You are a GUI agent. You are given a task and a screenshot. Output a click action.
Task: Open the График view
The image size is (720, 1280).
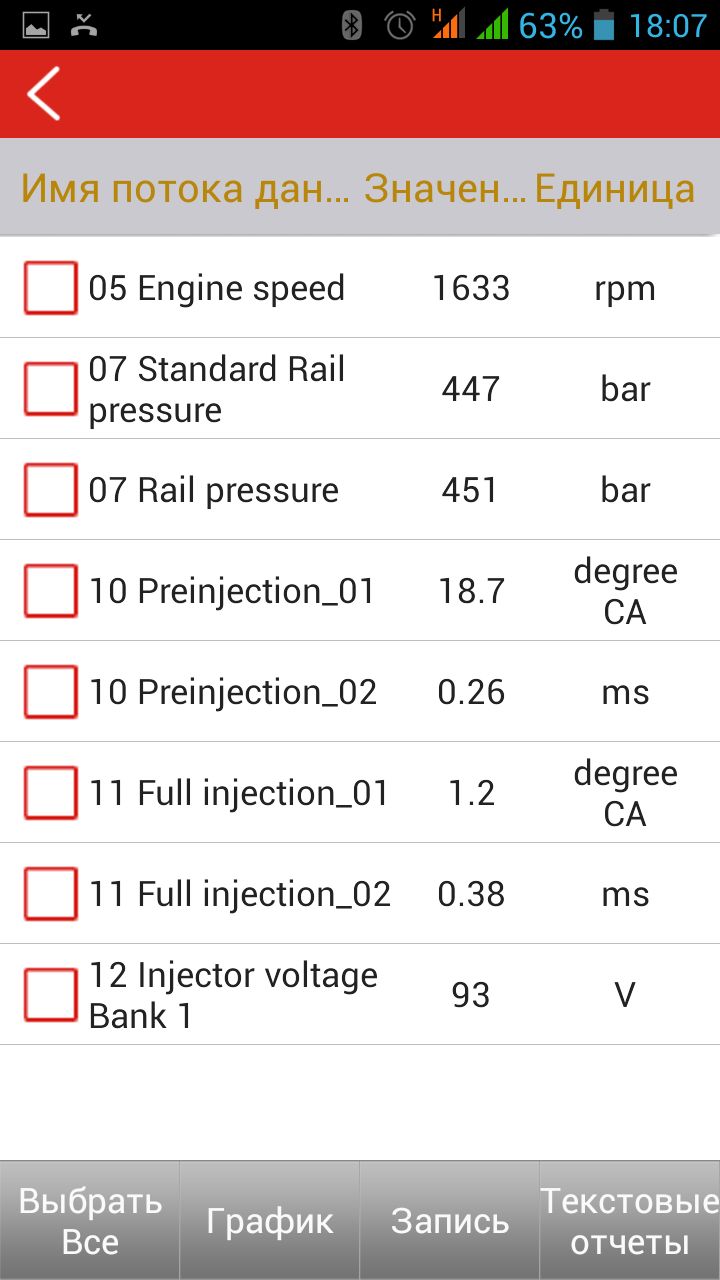tap(270, 1221)
